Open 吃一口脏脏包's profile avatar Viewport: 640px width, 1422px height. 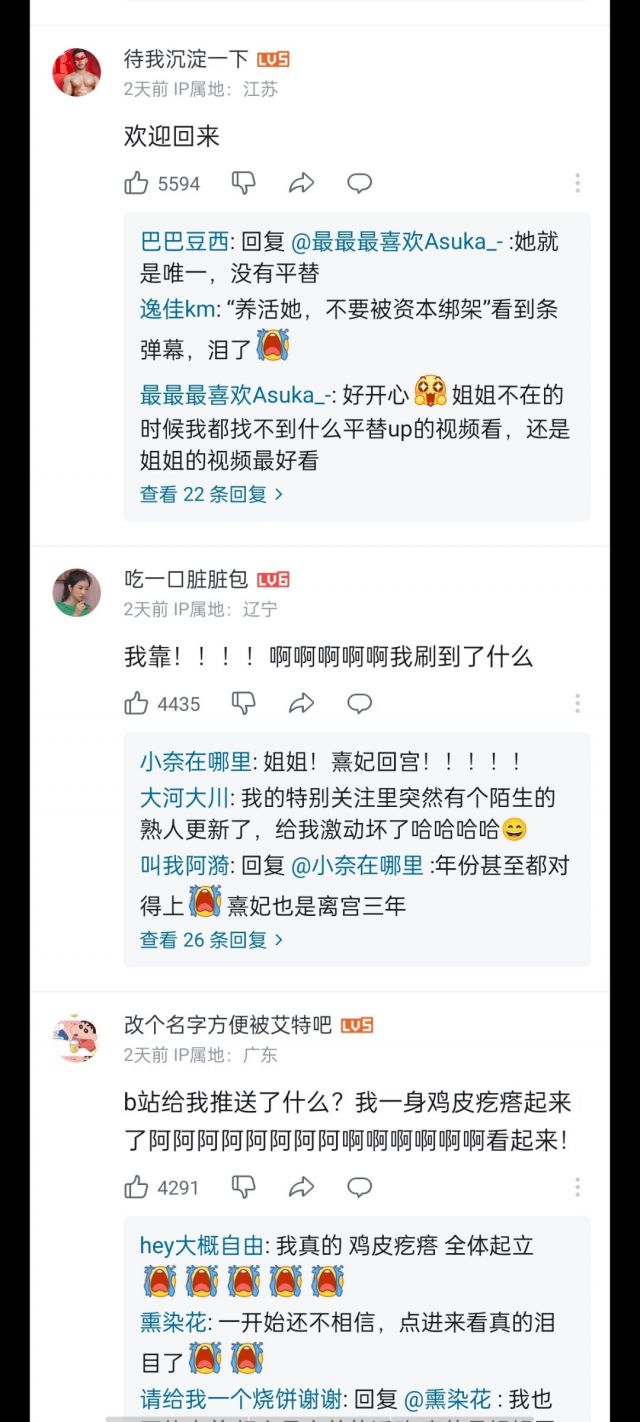pyautogui.click(x=77, y=593)
